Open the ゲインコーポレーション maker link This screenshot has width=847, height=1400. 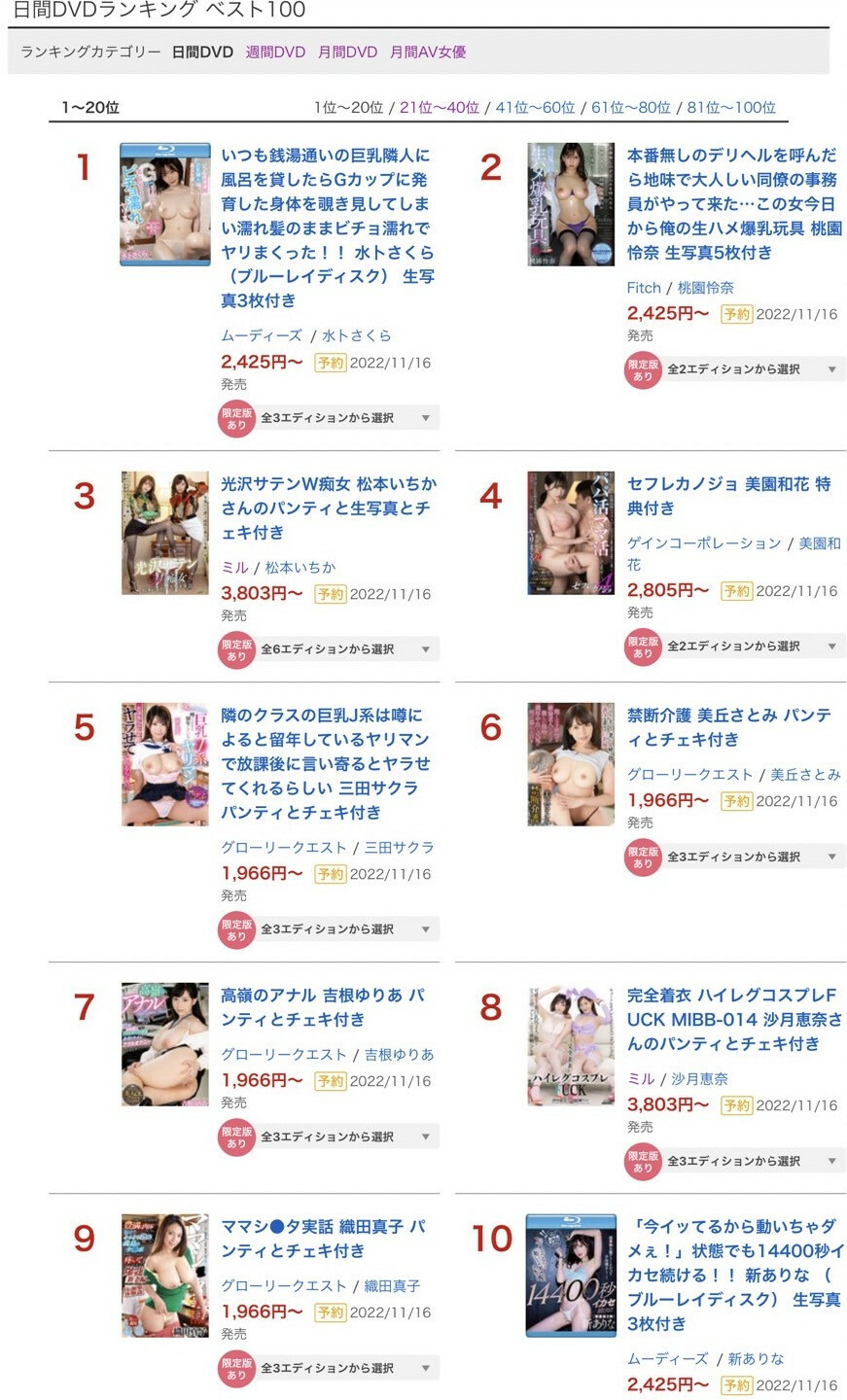click(x=703, y=543)
